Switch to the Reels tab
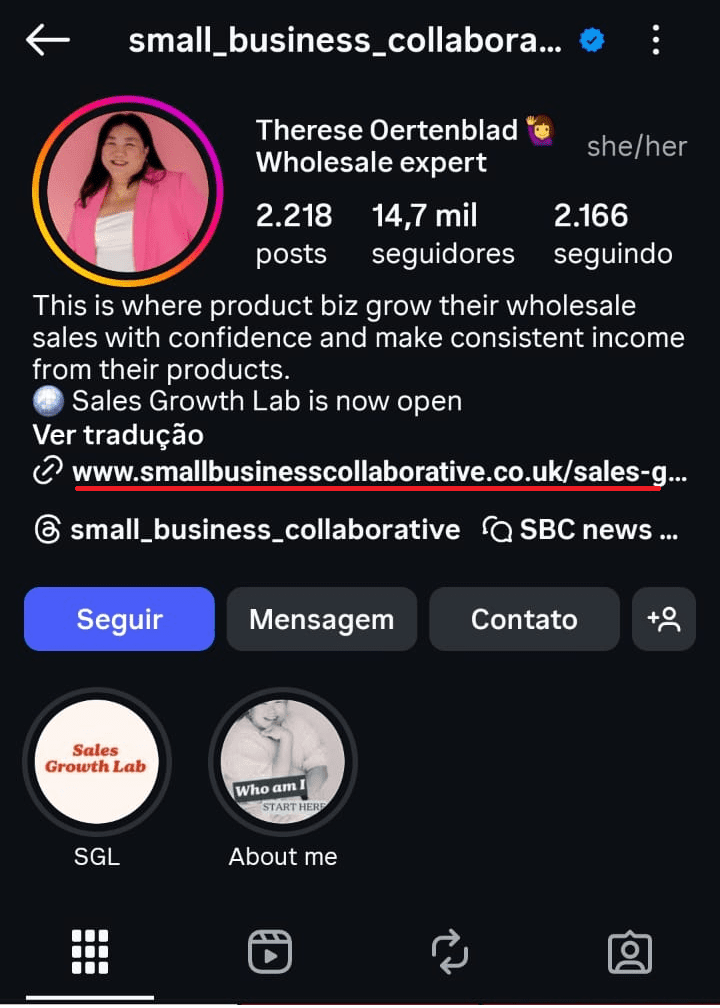720x1008 pixels. coord(270,952)
